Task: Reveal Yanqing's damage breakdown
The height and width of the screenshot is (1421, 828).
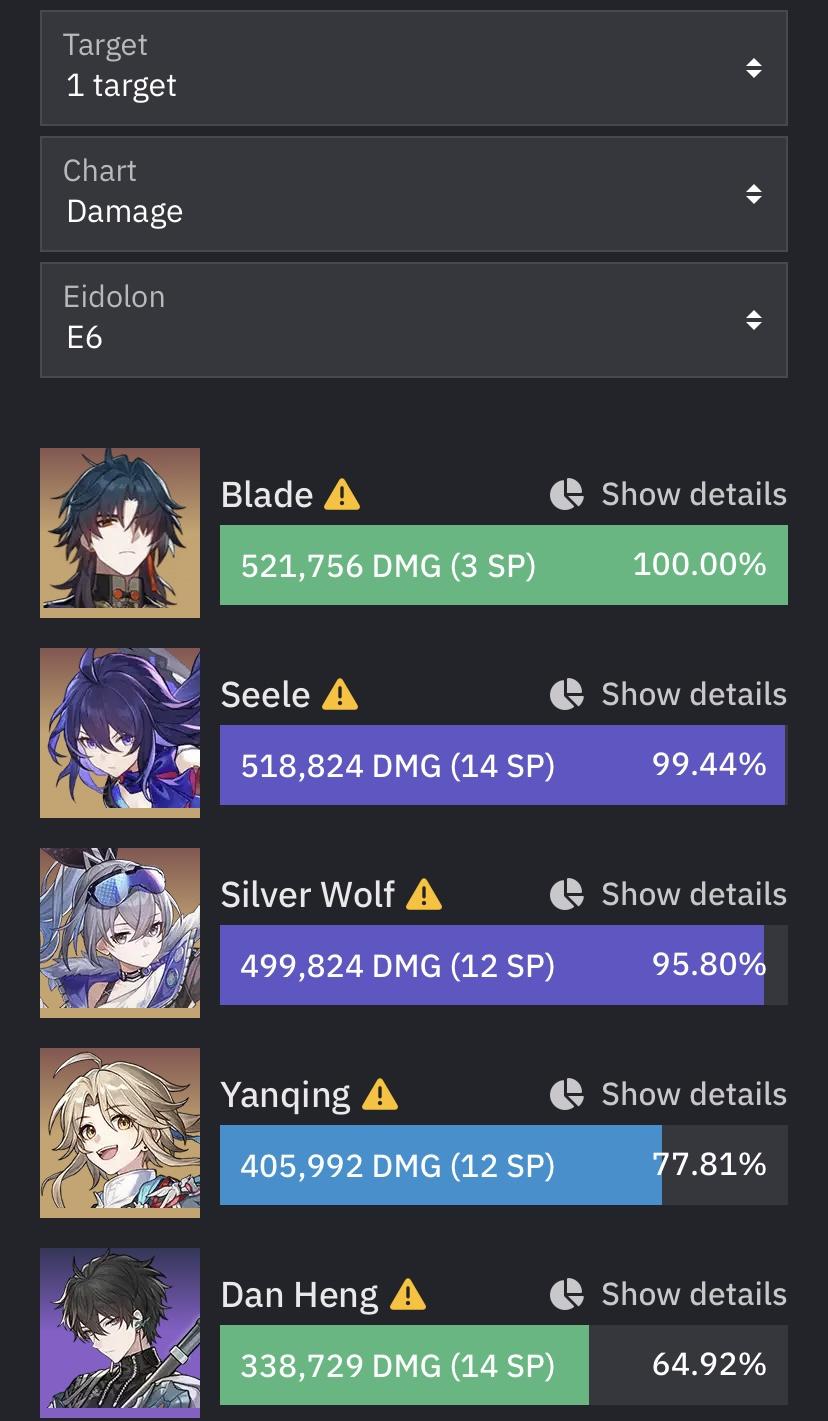Action: (668, 1094)
